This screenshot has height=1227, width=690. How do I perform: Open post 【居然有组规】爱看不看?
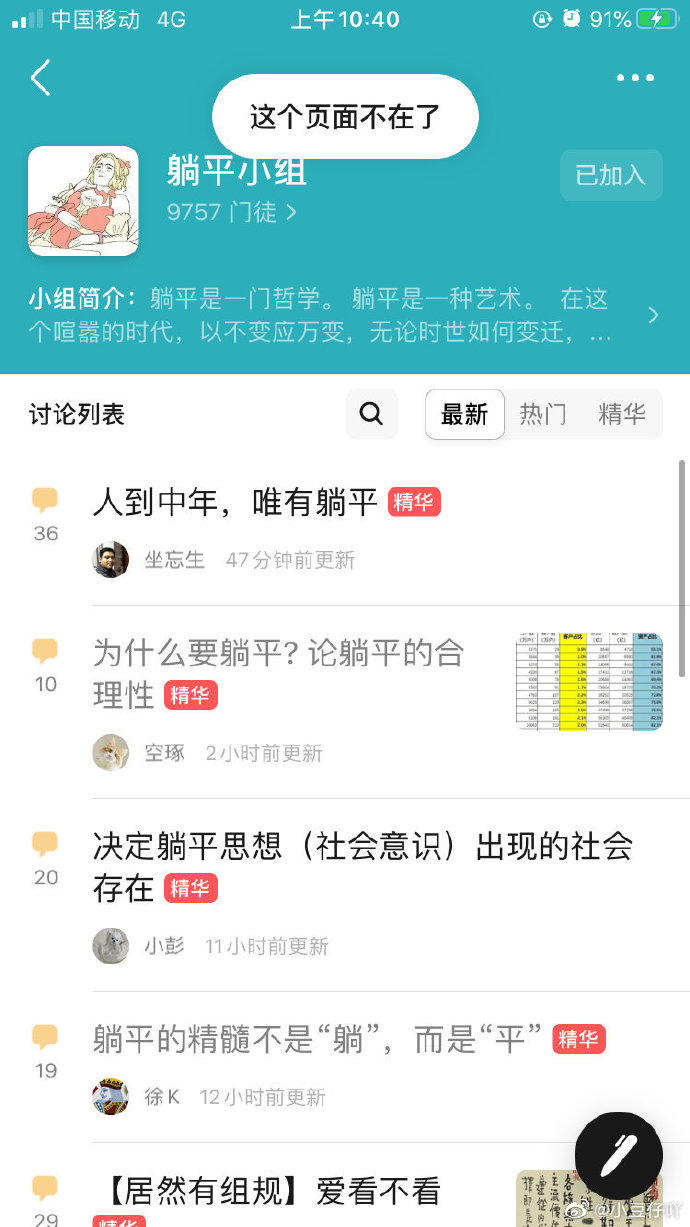(x=272, y=1191)
